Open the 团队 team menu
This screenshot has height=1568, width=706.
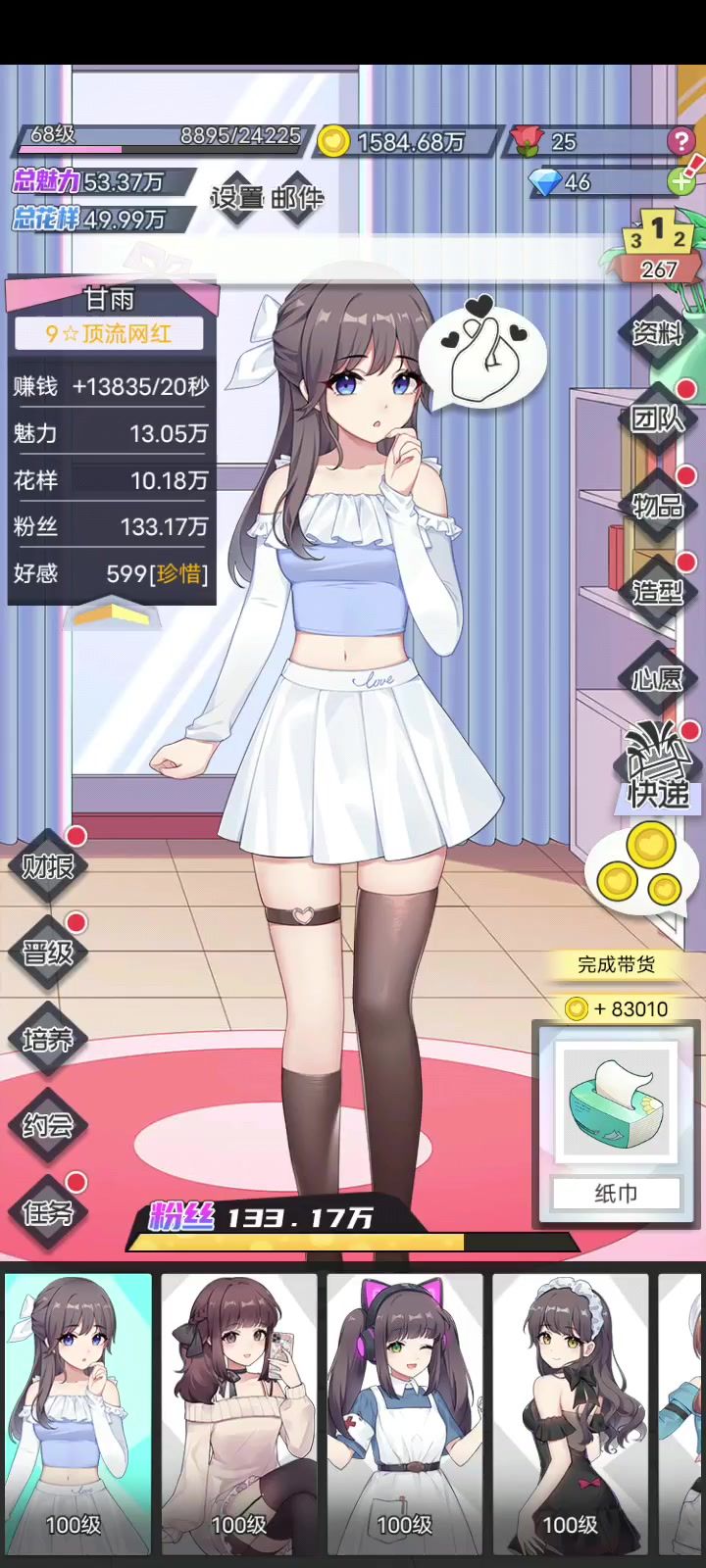656,419
